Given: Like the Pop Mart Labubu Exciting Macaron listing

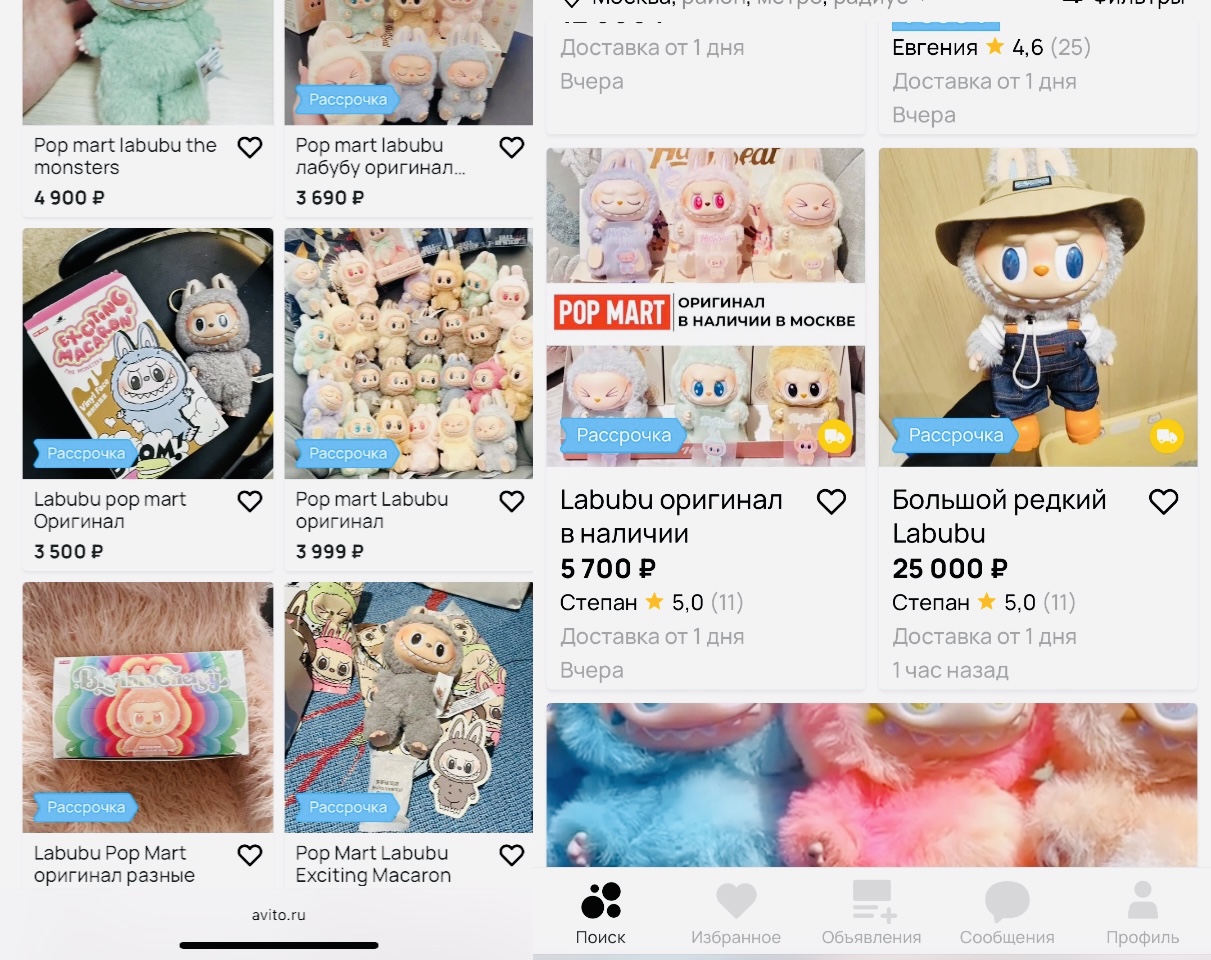Looking at the screenshot, I should point(512,856).
